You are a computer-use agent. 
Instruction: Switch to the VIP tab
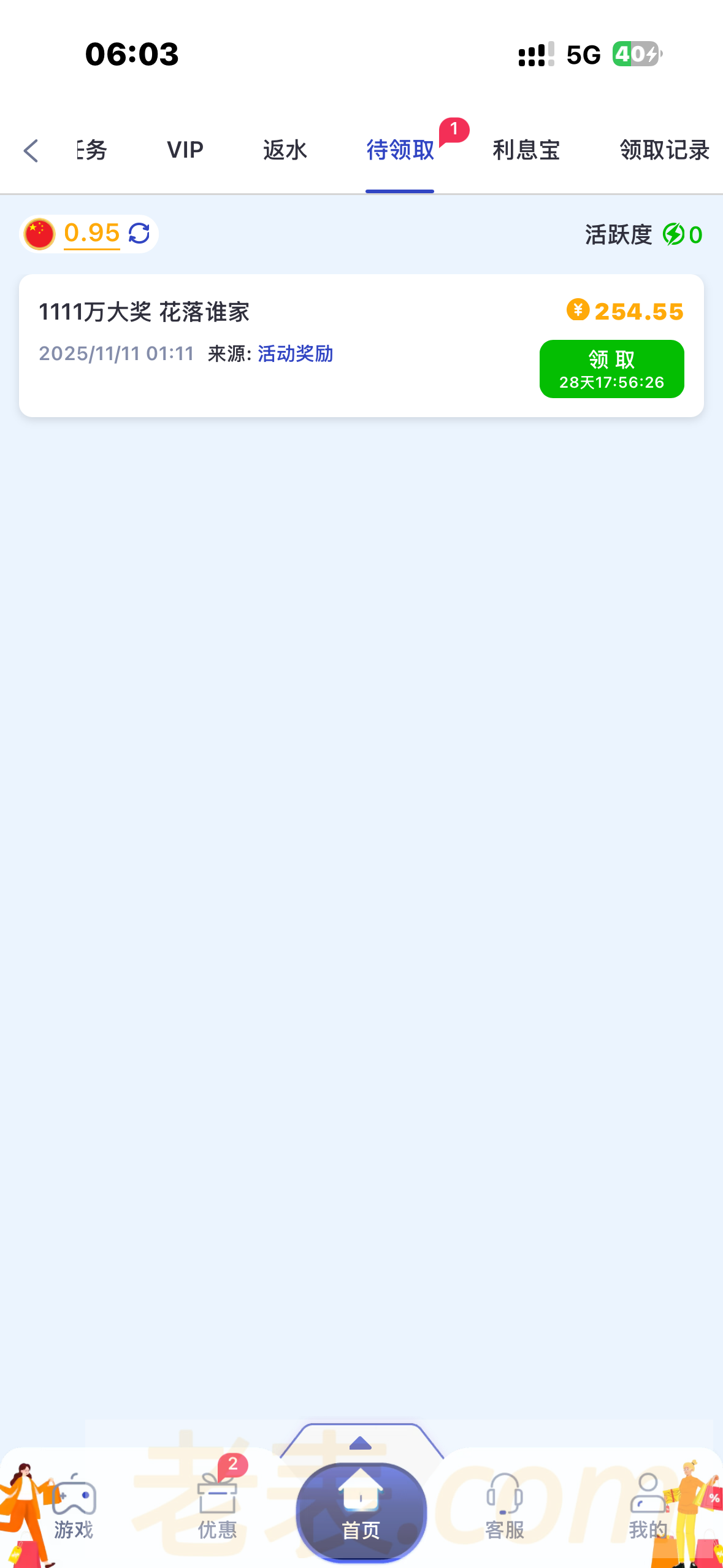[185, 150]
